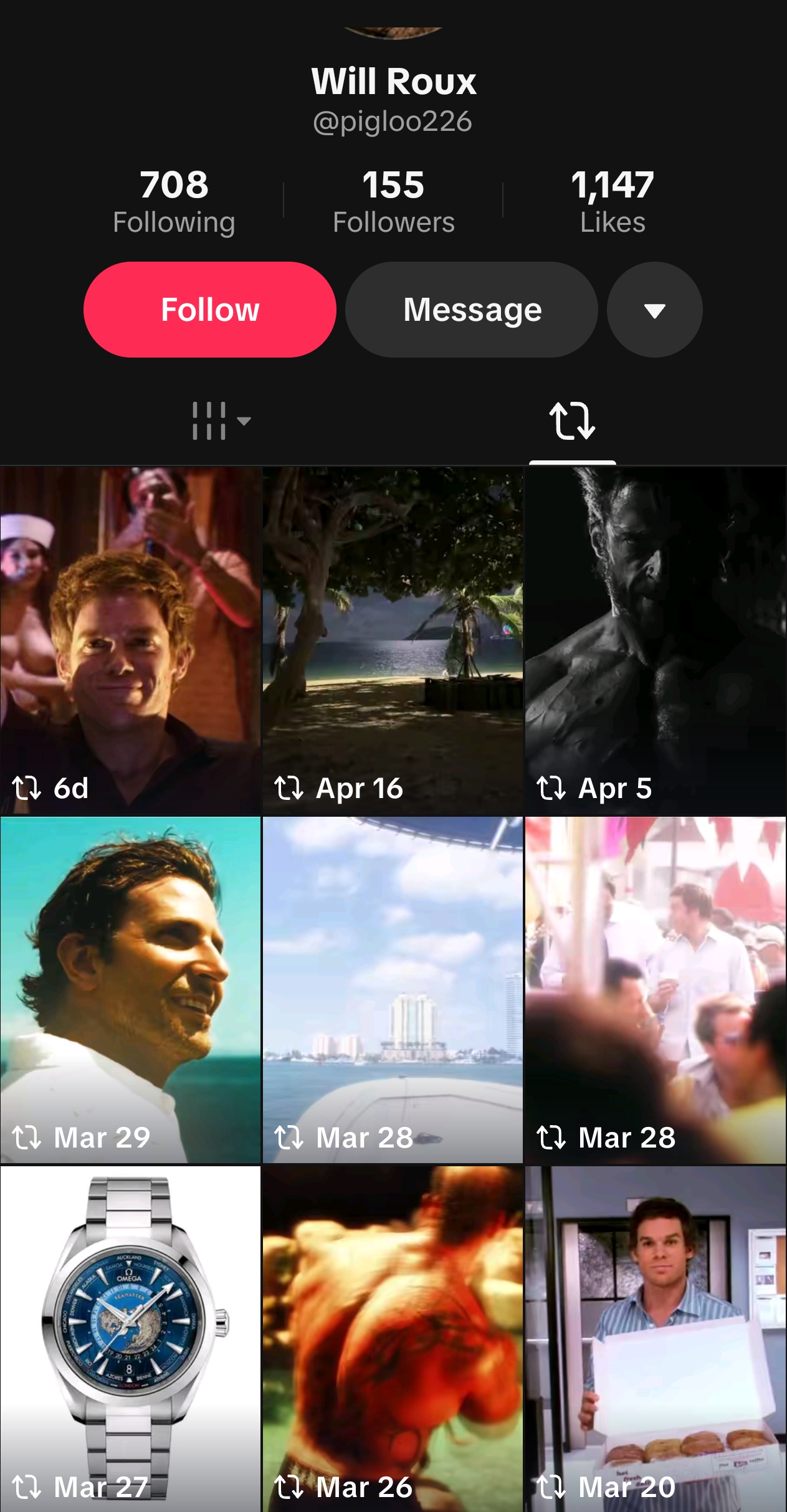The width and height of the screenshot is (787, 1512).
Task: Send a message to Will Roux
Action: click(x=472, y=310)
